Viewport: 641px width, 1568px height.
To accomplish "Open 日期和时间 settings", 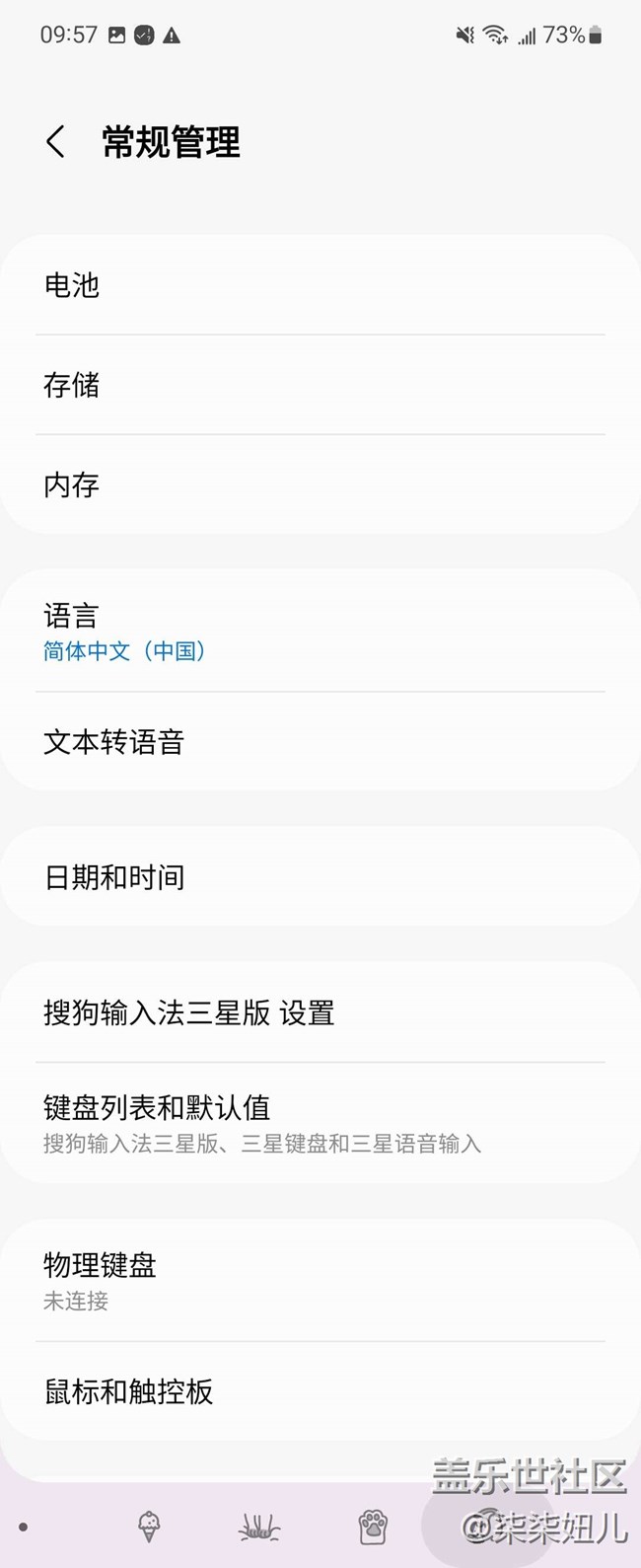I will 320,876.
